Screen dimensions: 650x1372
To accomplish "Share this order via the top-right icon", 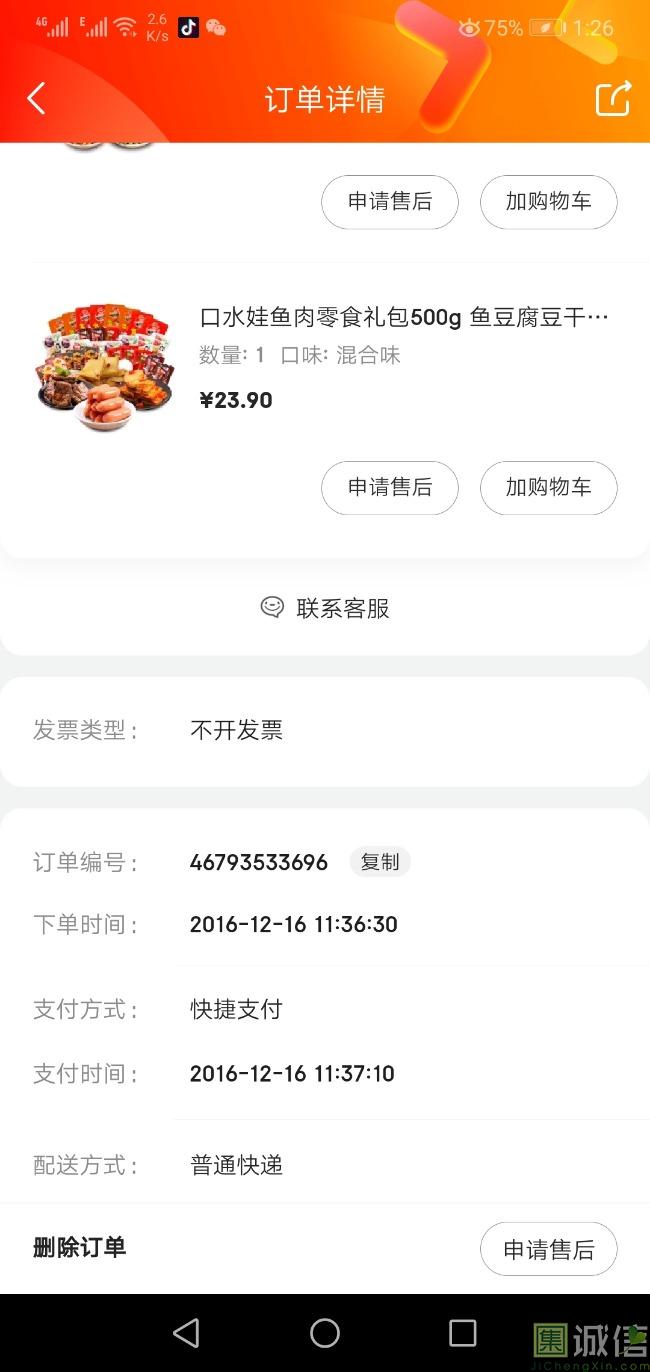I will click(x=613, y=99).
